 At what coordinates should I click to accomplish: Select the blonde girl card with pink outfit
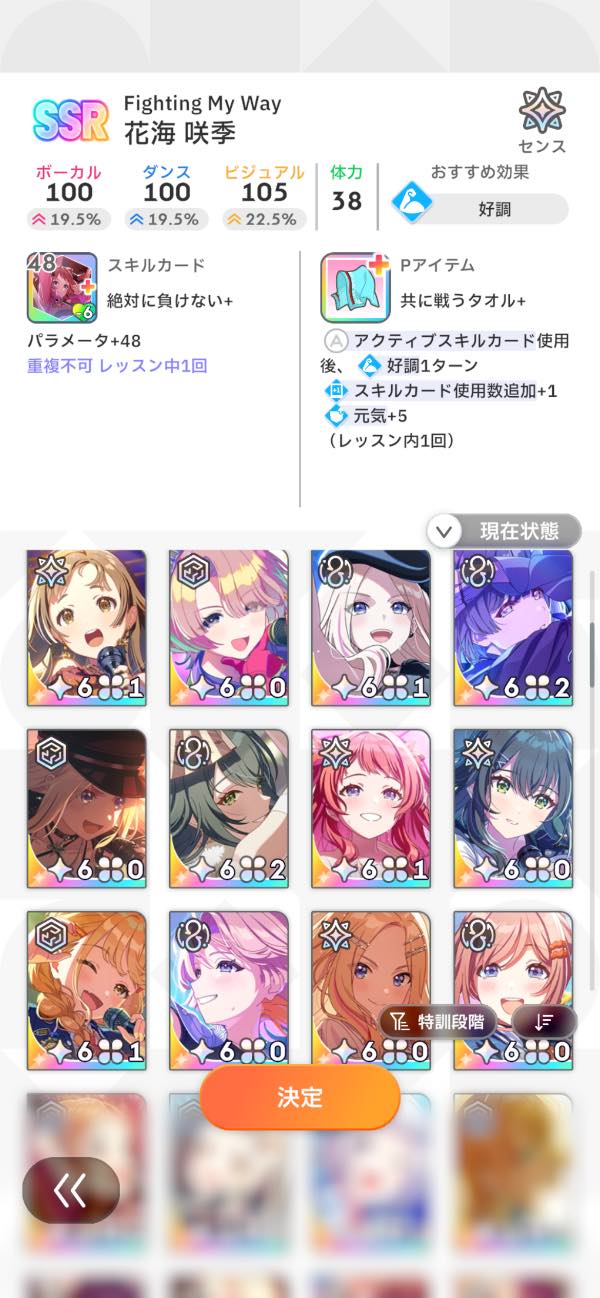228,627
